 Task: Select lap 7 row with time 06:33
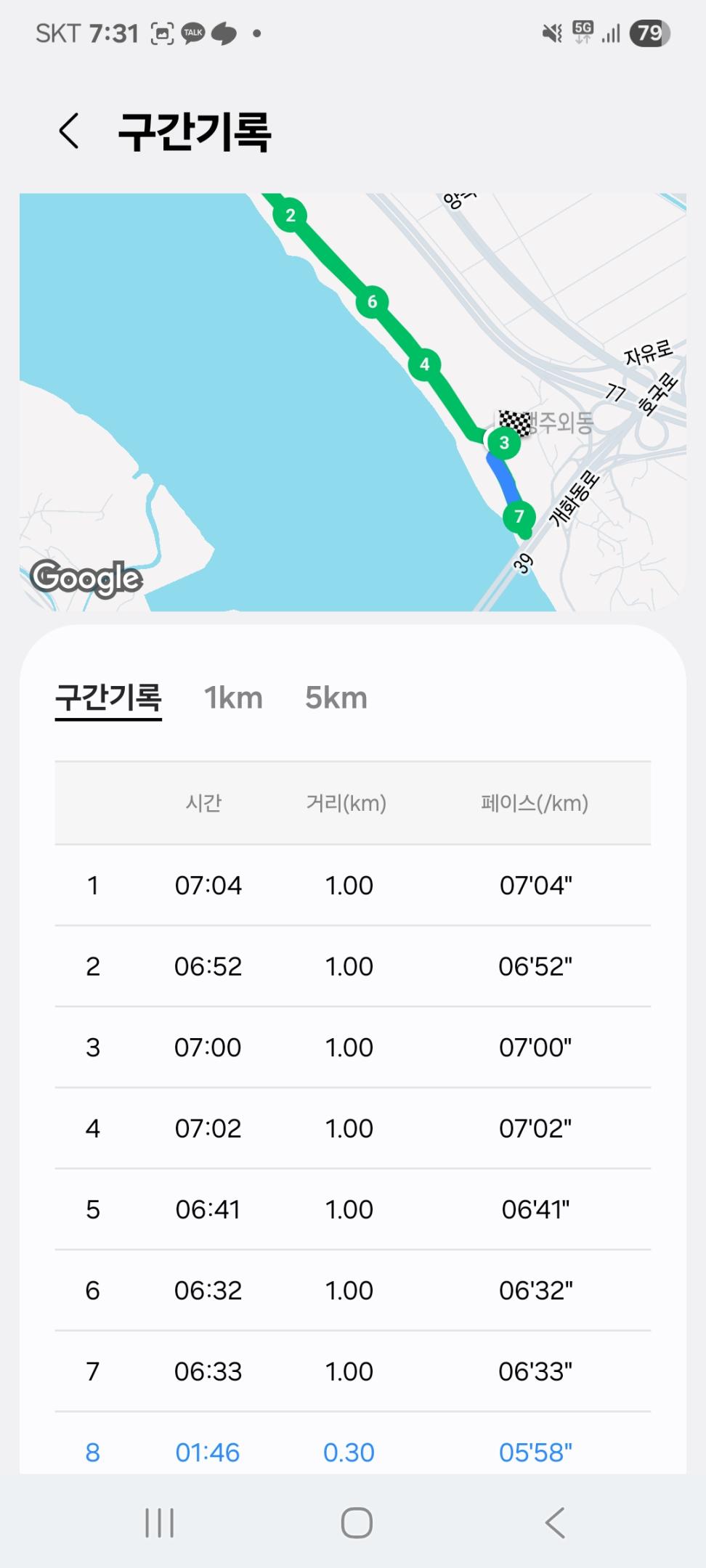[x=352, y=1371]
